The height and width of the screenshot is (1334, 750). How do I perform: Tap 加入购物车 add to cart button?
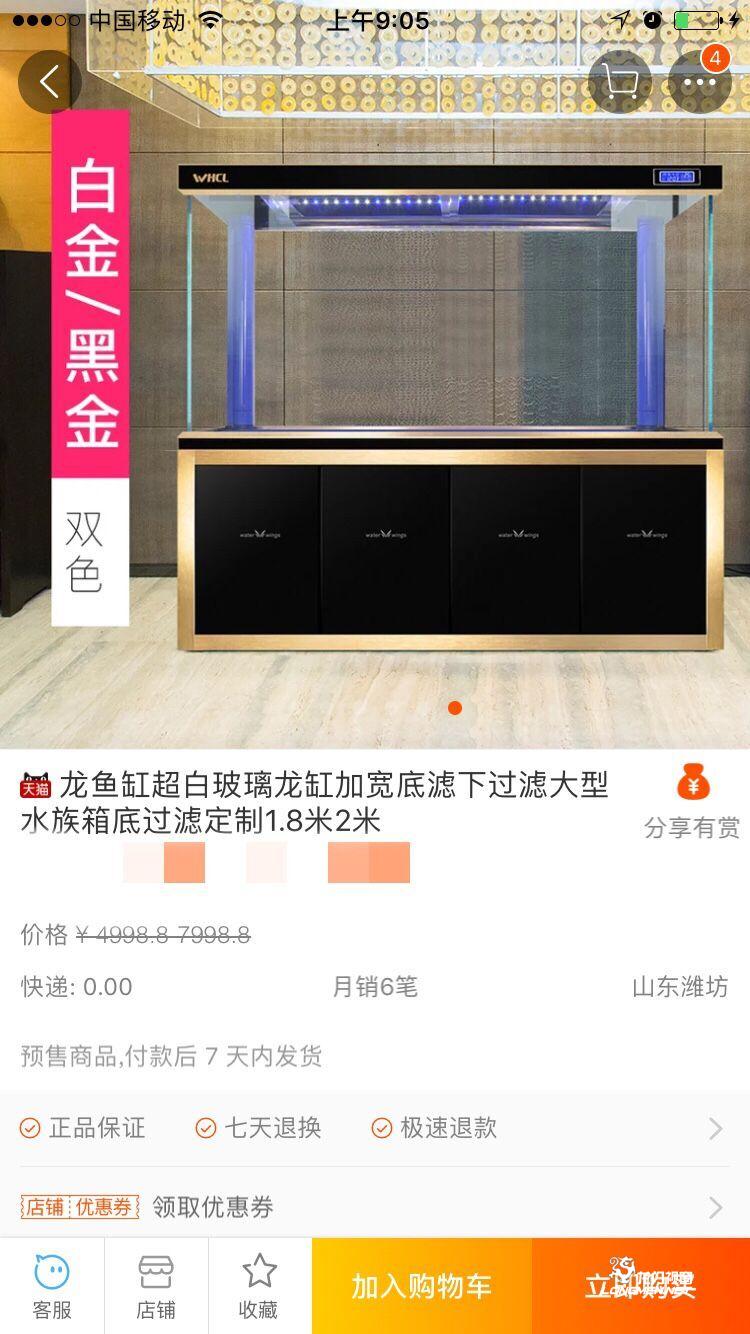point(421,1286)
